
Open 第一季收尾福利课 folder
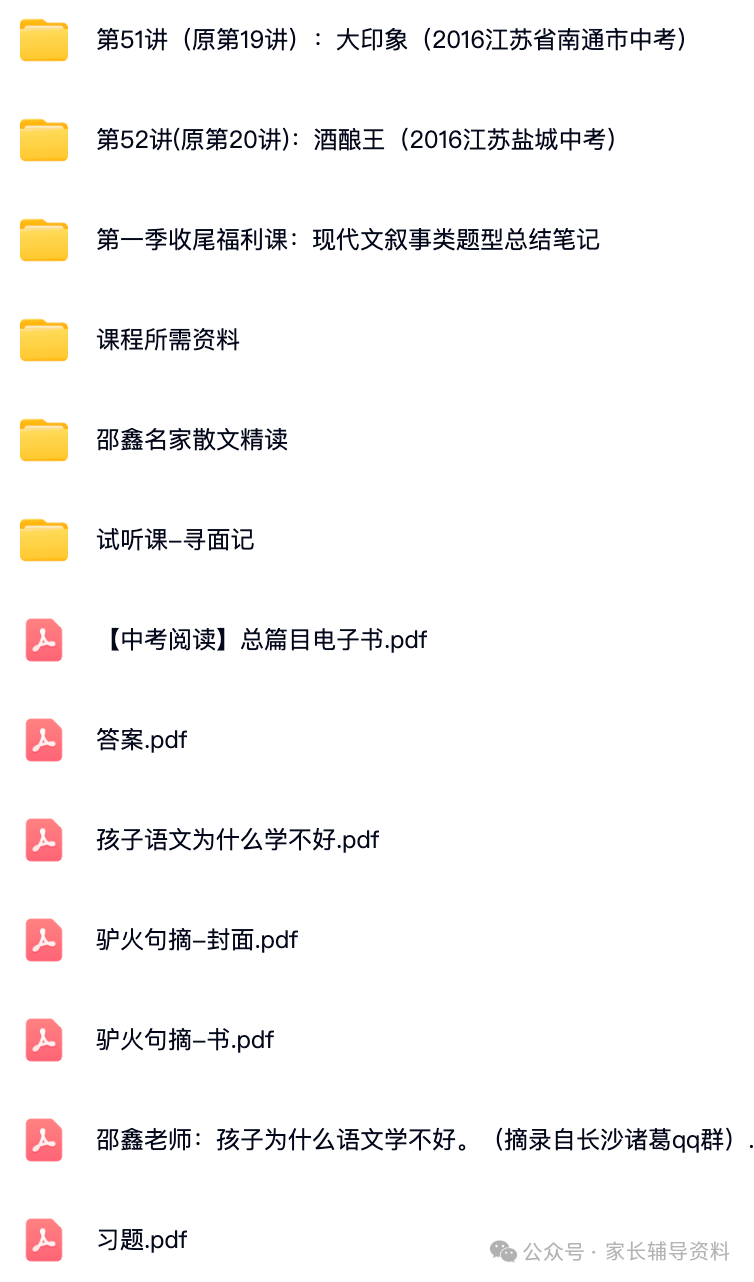(x=377, y=240)
